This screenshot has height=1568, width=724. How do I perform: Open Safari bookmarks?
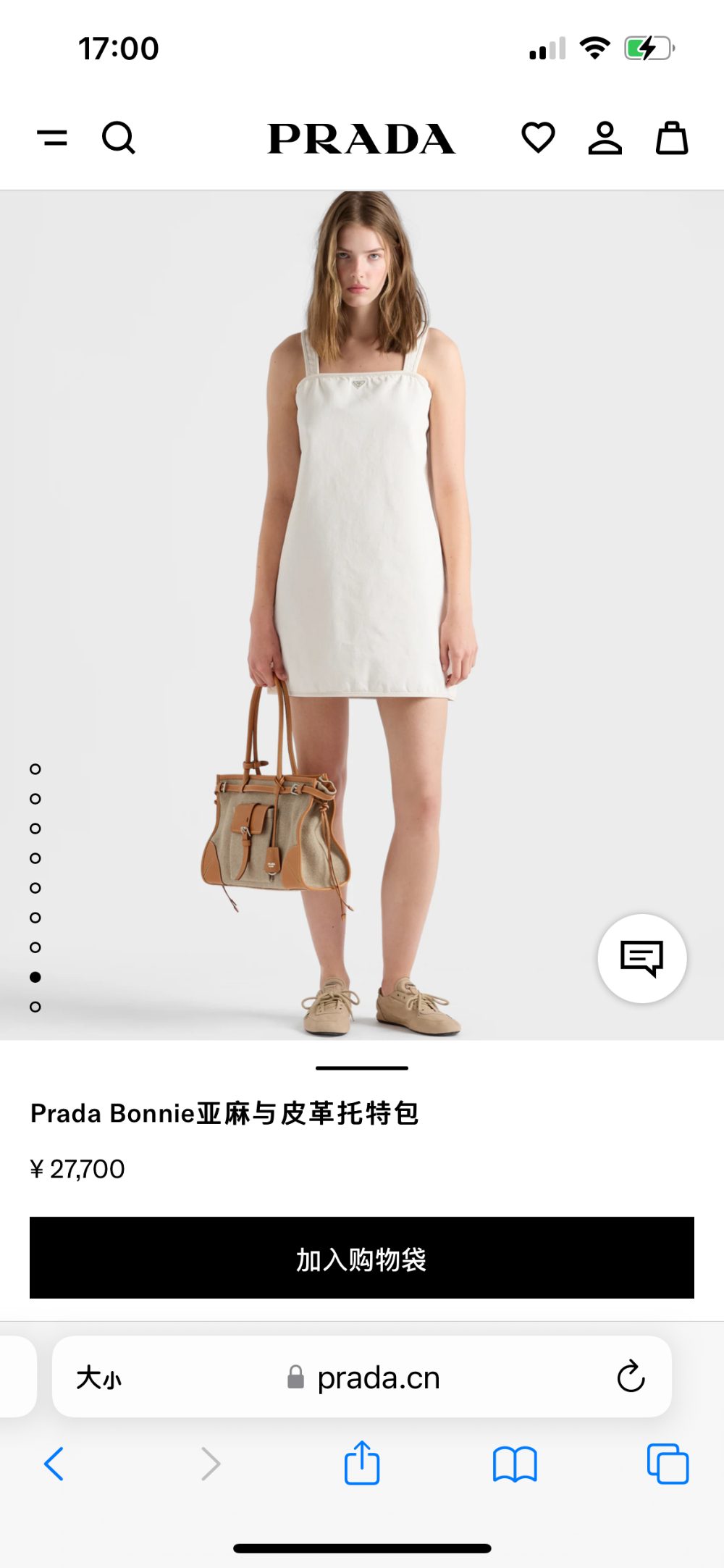point(515,1464)
